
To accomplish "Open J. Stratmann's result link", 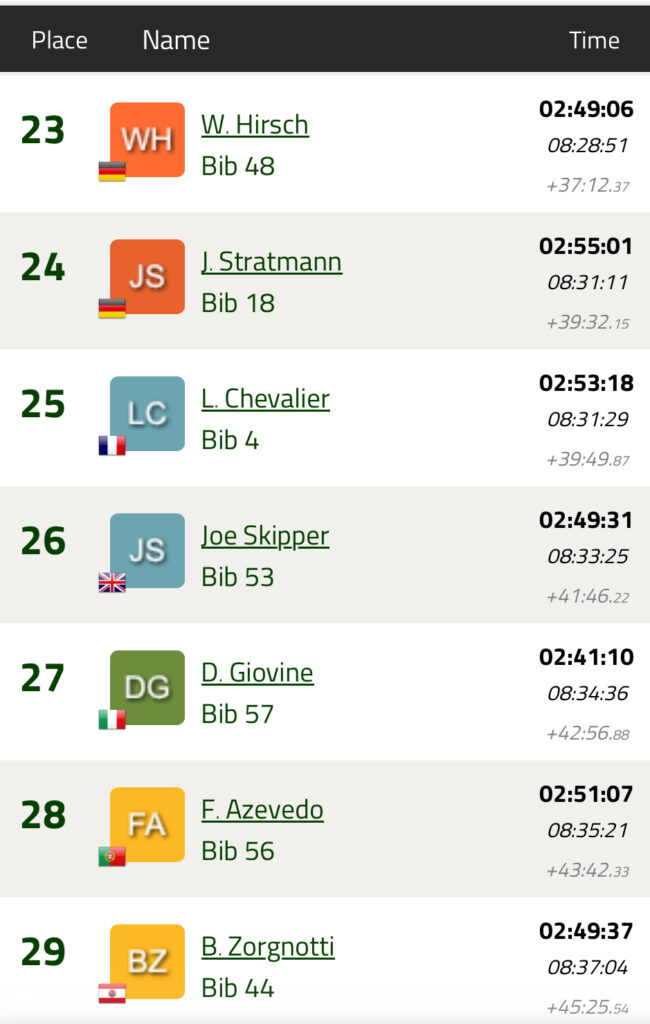I will (x=271, y=262).
